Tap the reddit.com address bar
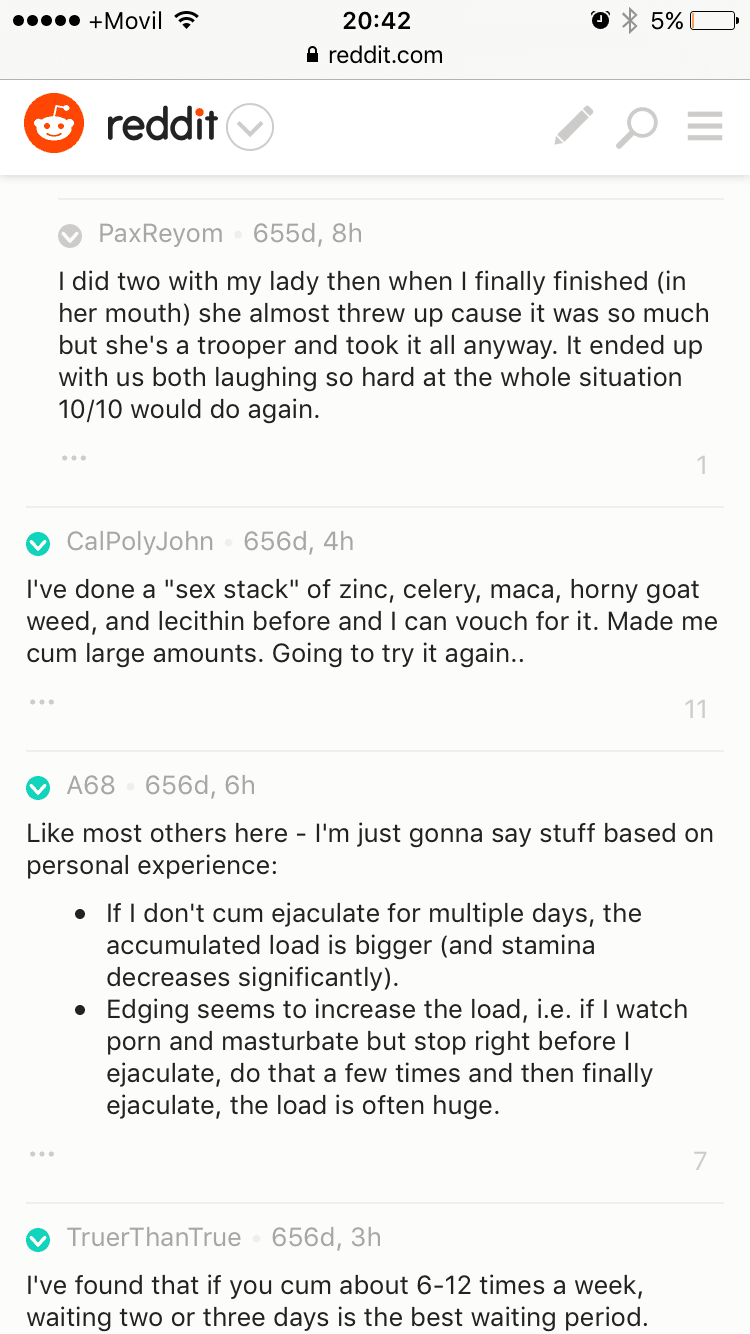 pos(375,55)
